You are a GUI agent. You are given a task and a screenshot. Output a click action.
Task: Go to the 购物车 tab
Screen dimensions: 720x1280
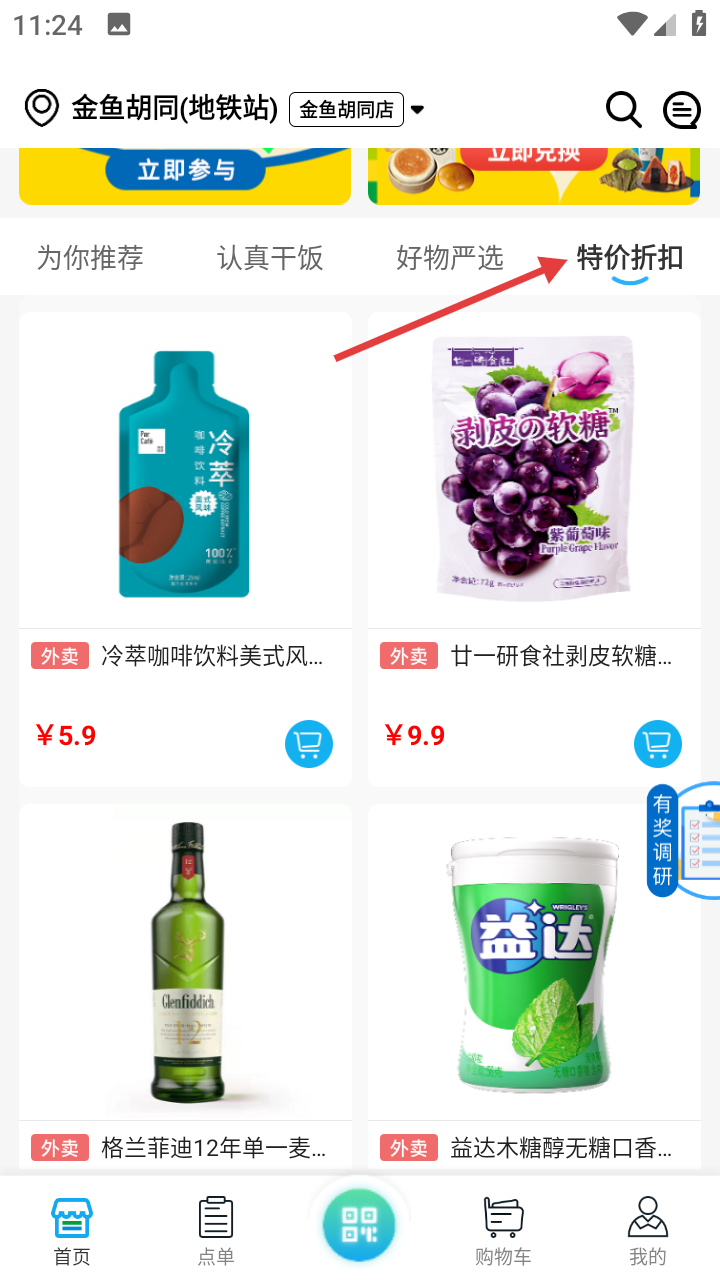503,1230
